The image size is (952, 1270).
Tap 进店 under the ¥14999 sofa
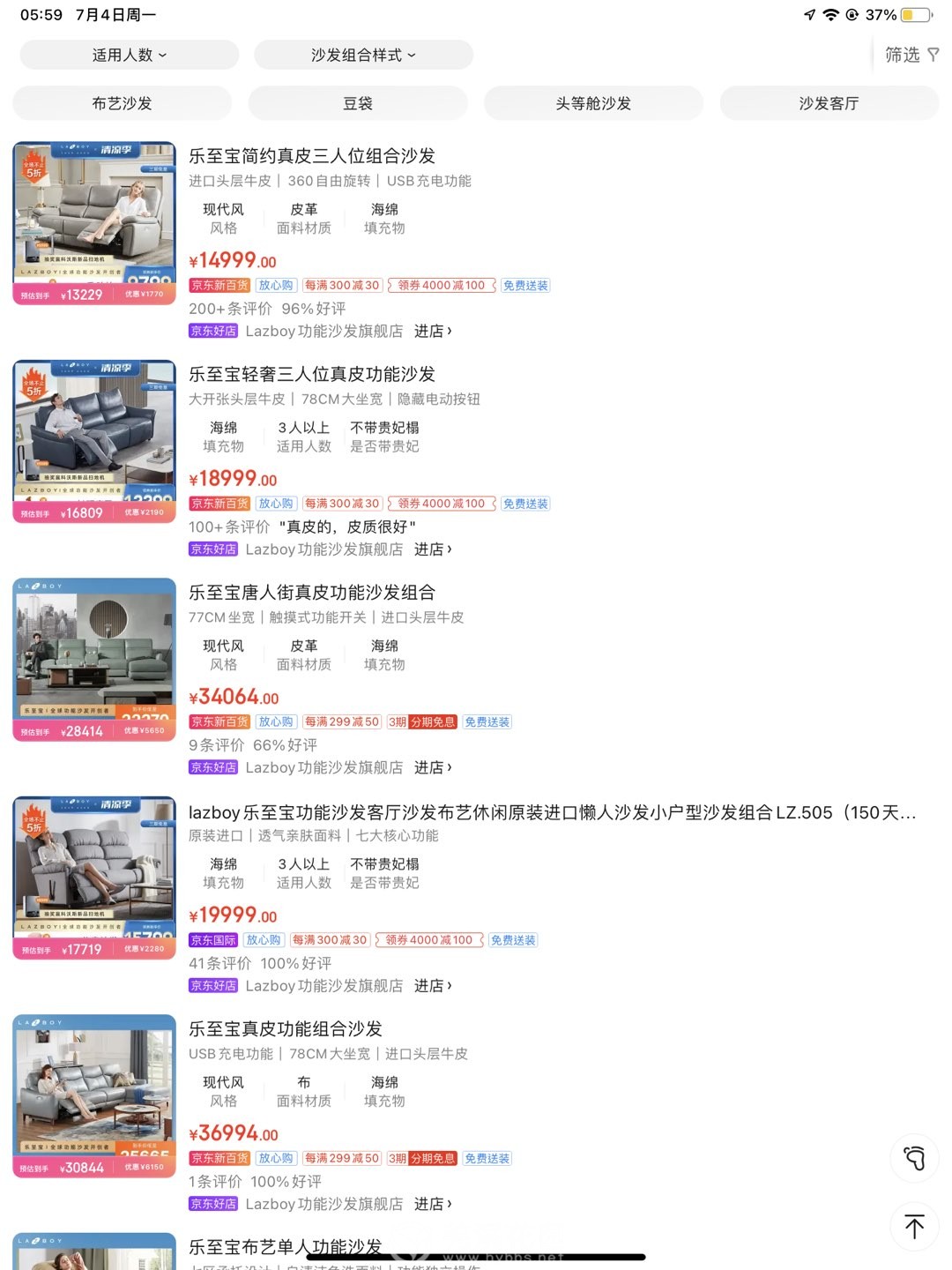(x=433, y=332)
